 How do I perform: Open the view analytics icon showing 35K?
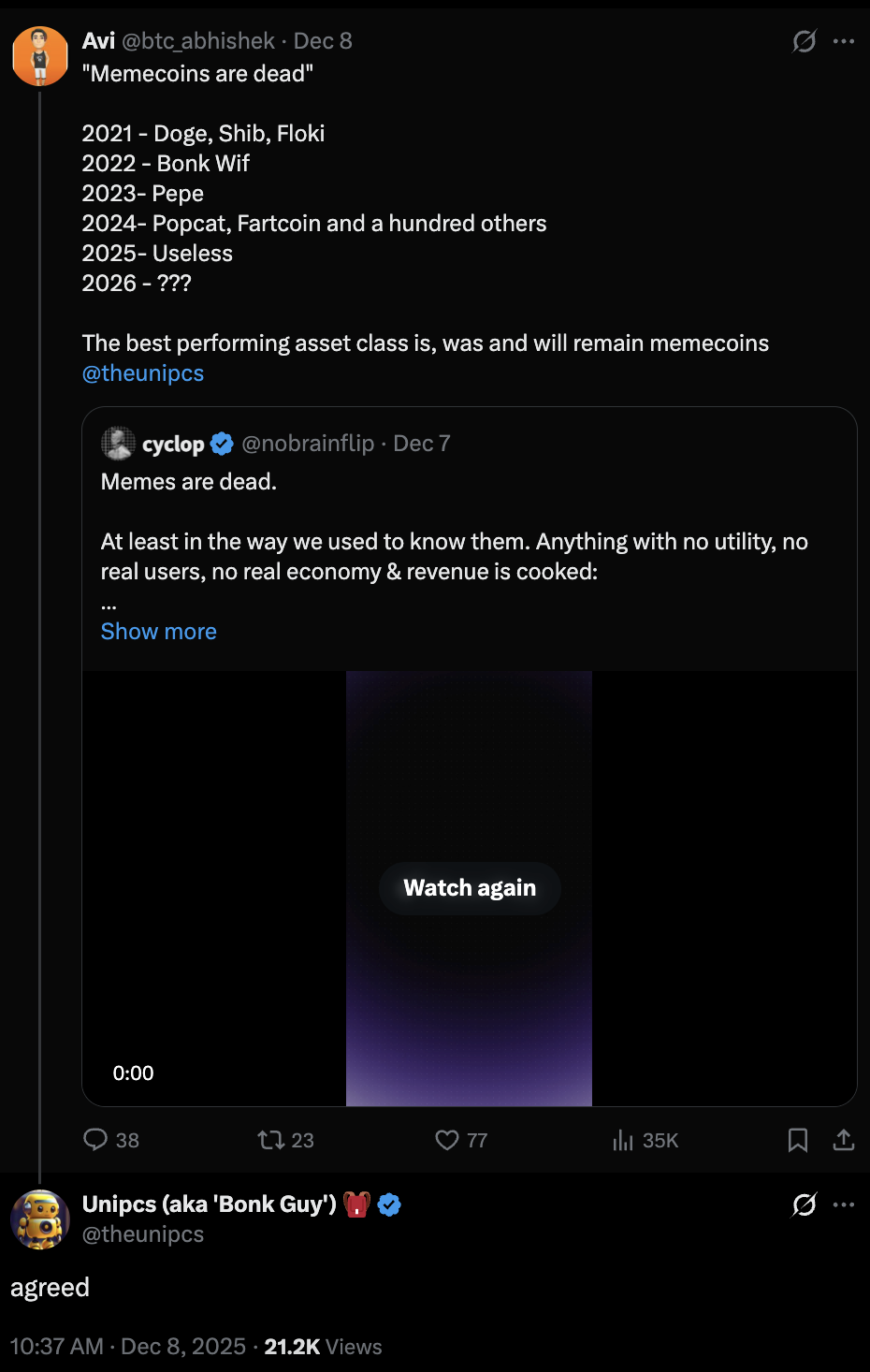point(622,1140)
